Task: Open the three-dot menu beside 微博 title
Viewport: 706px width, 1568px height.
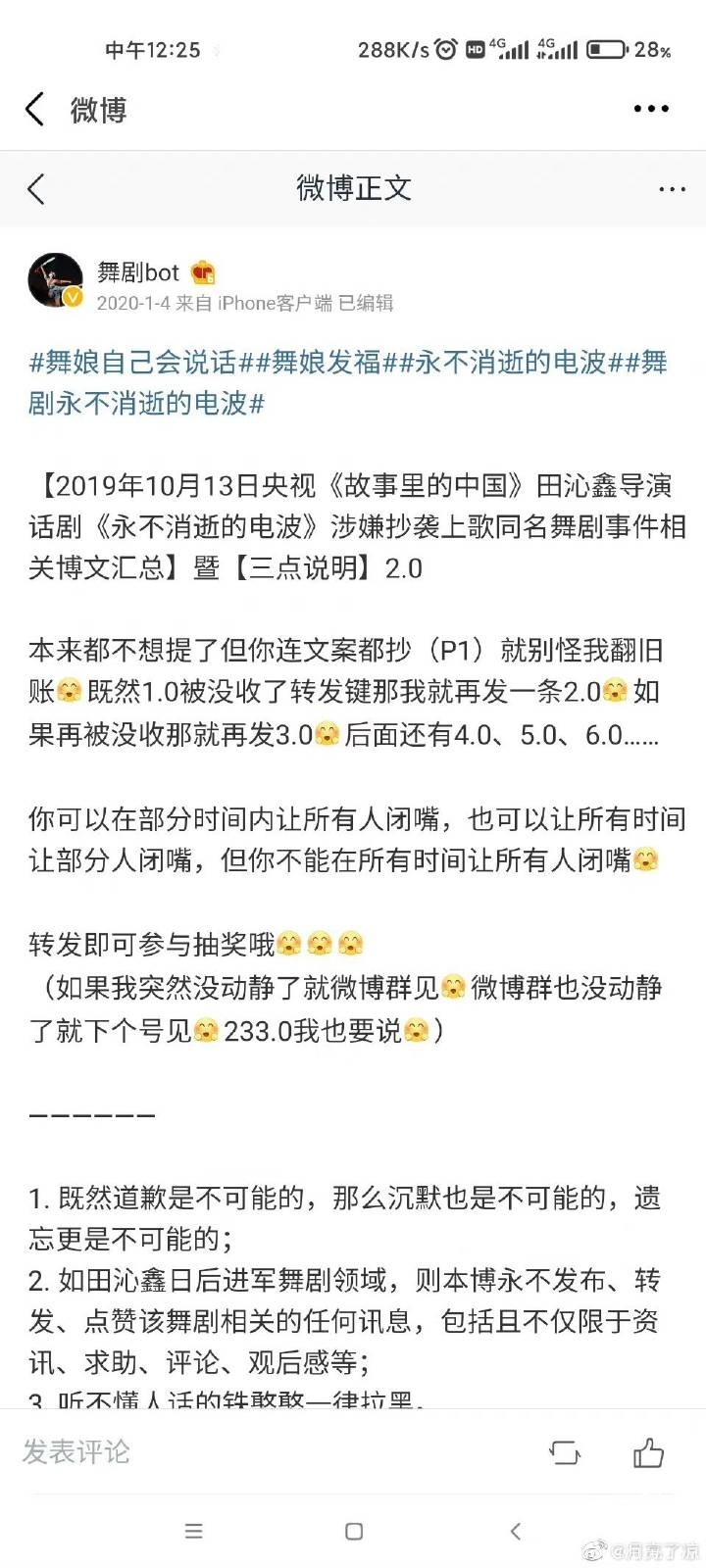Action: pos(651,109)
